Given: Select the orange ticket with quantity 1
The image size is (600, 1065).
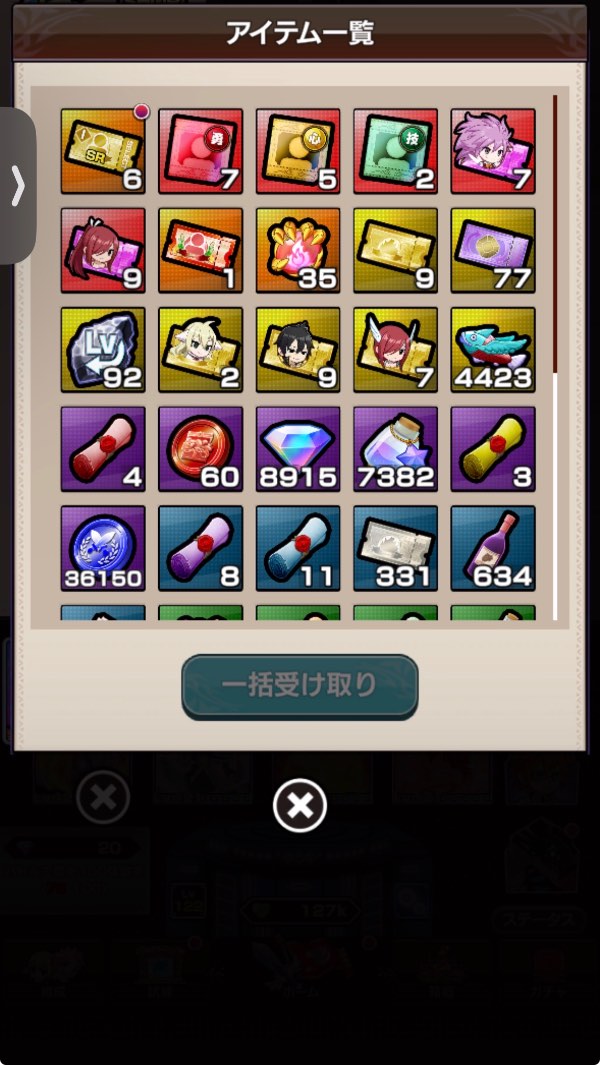Looking at the screenshot, I should [200, 250].
